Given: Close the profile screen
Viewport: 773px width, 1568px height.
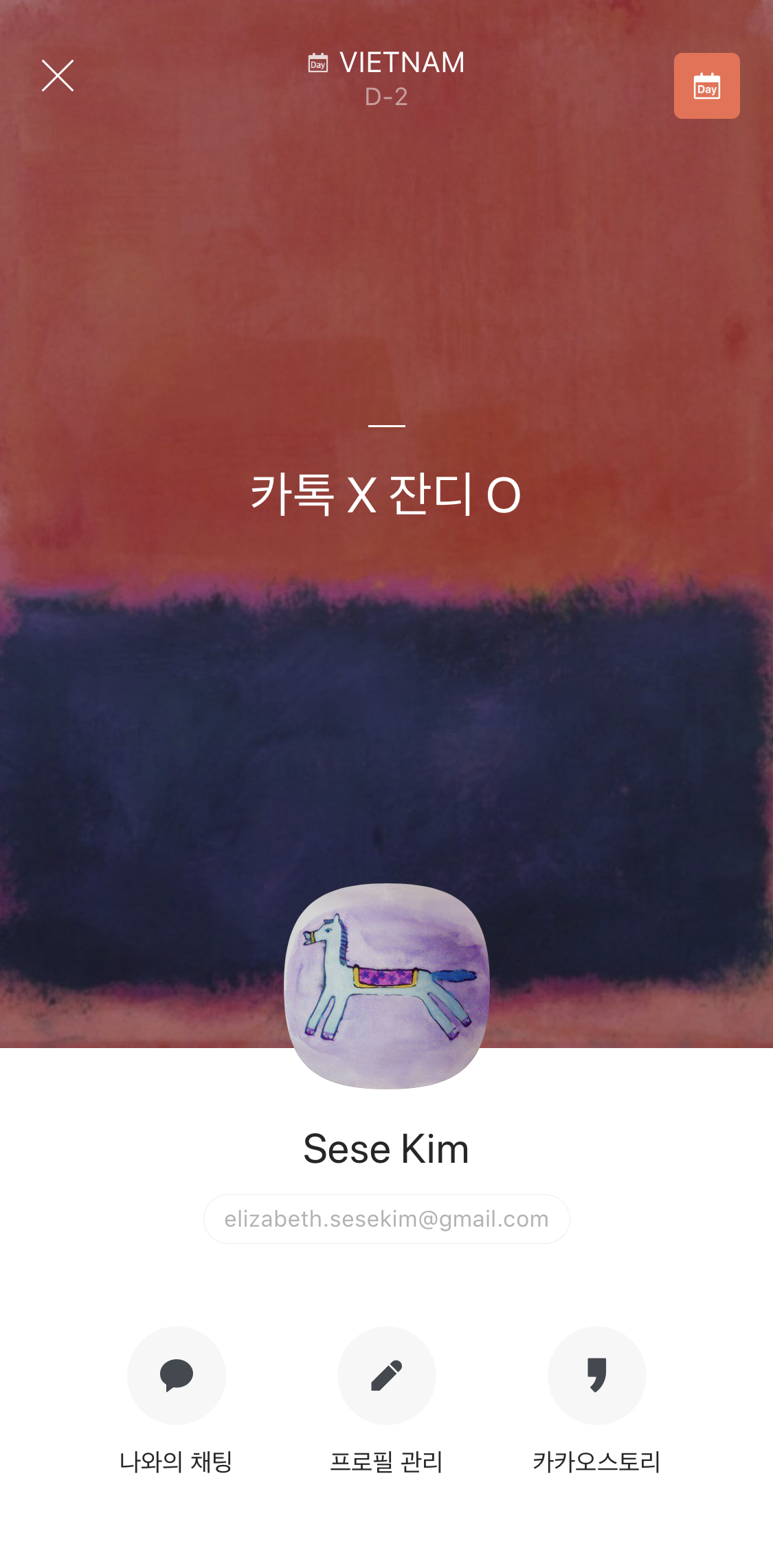Looking at the screenshot, I should click(58, 76).
